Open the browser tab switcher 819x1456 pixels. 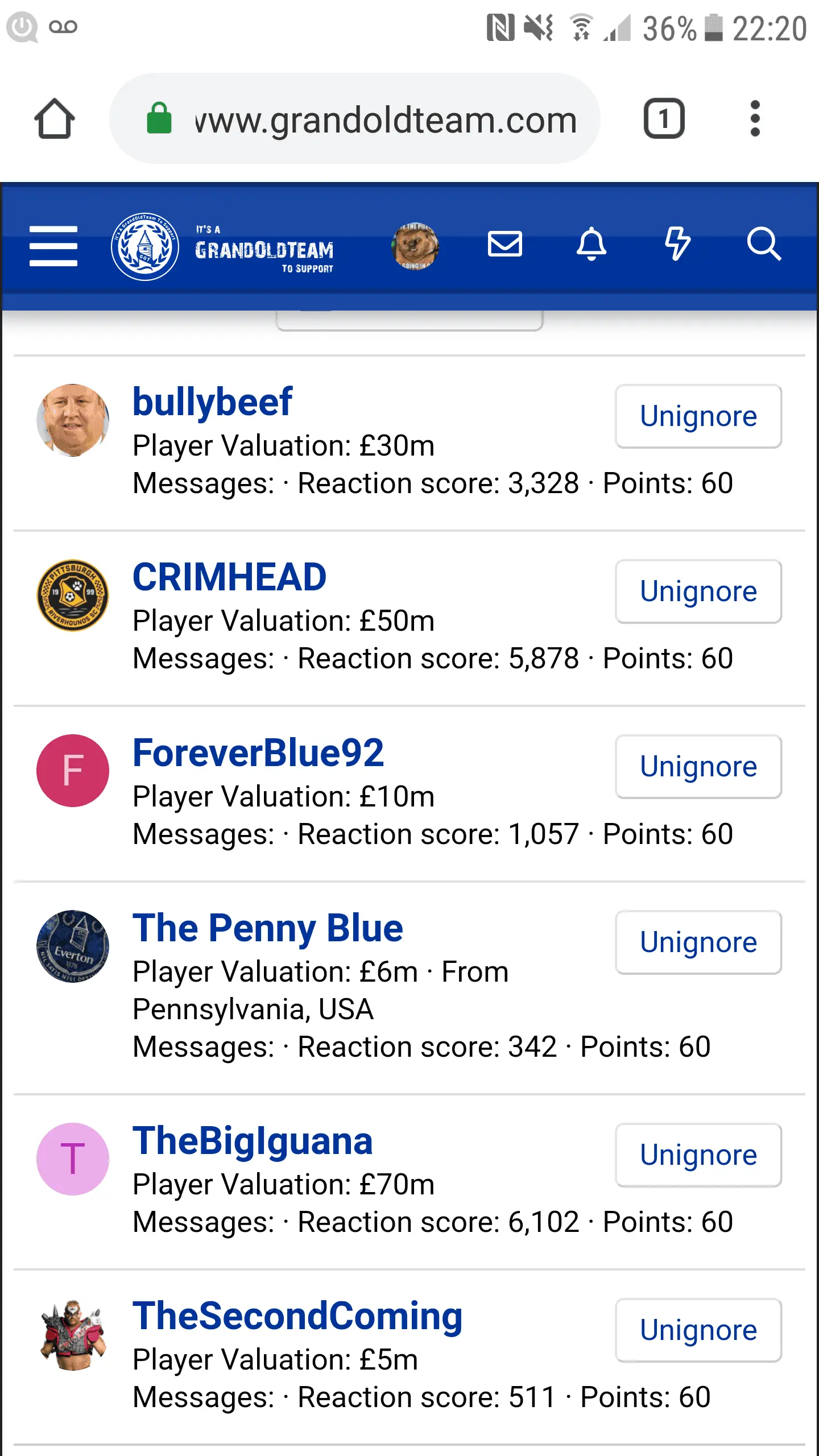click(664, 119)
